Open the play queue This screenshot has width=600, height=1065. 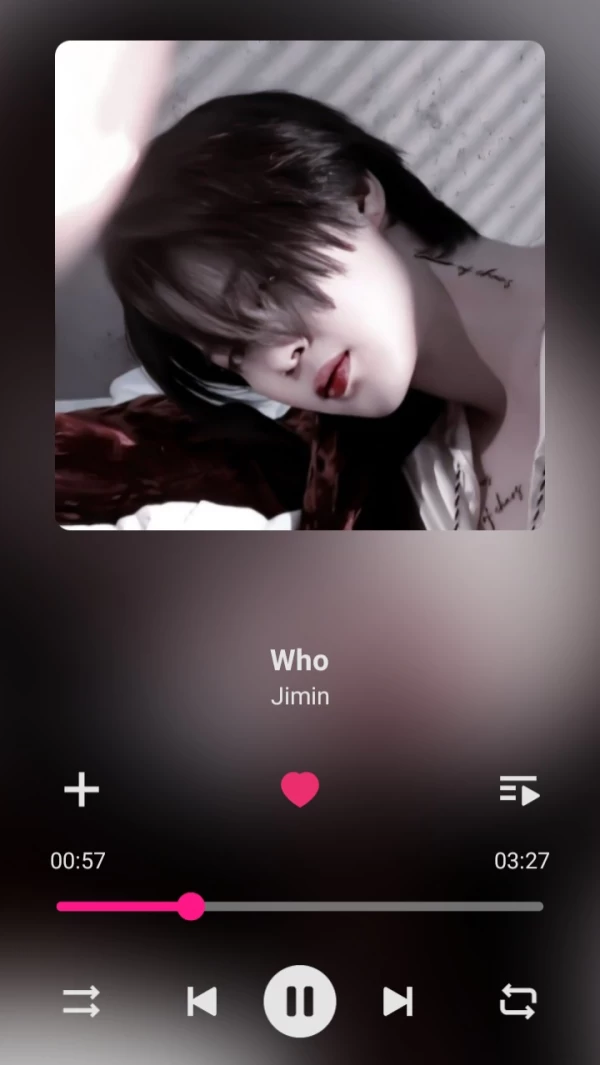519,790
